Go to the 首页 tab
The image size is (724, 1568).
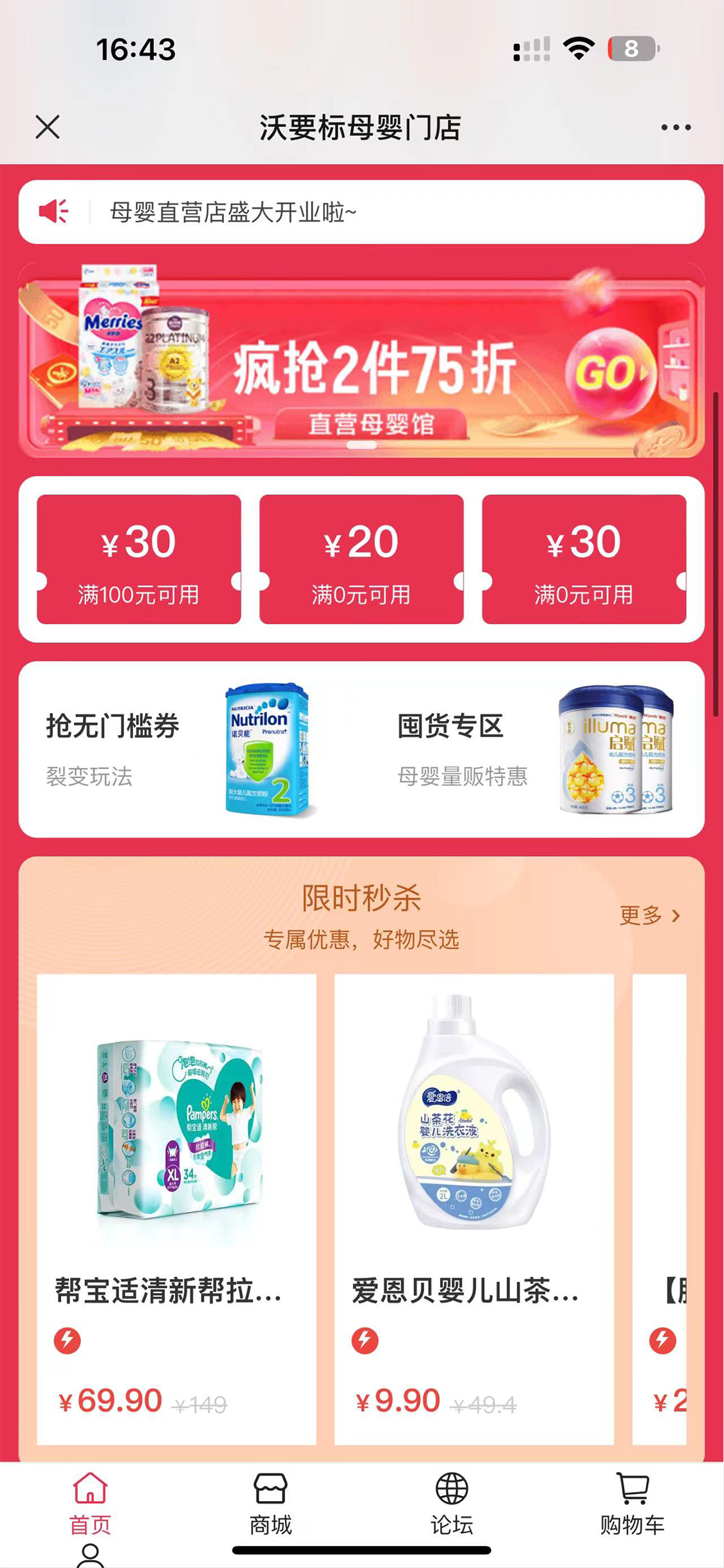point(90,1504)
